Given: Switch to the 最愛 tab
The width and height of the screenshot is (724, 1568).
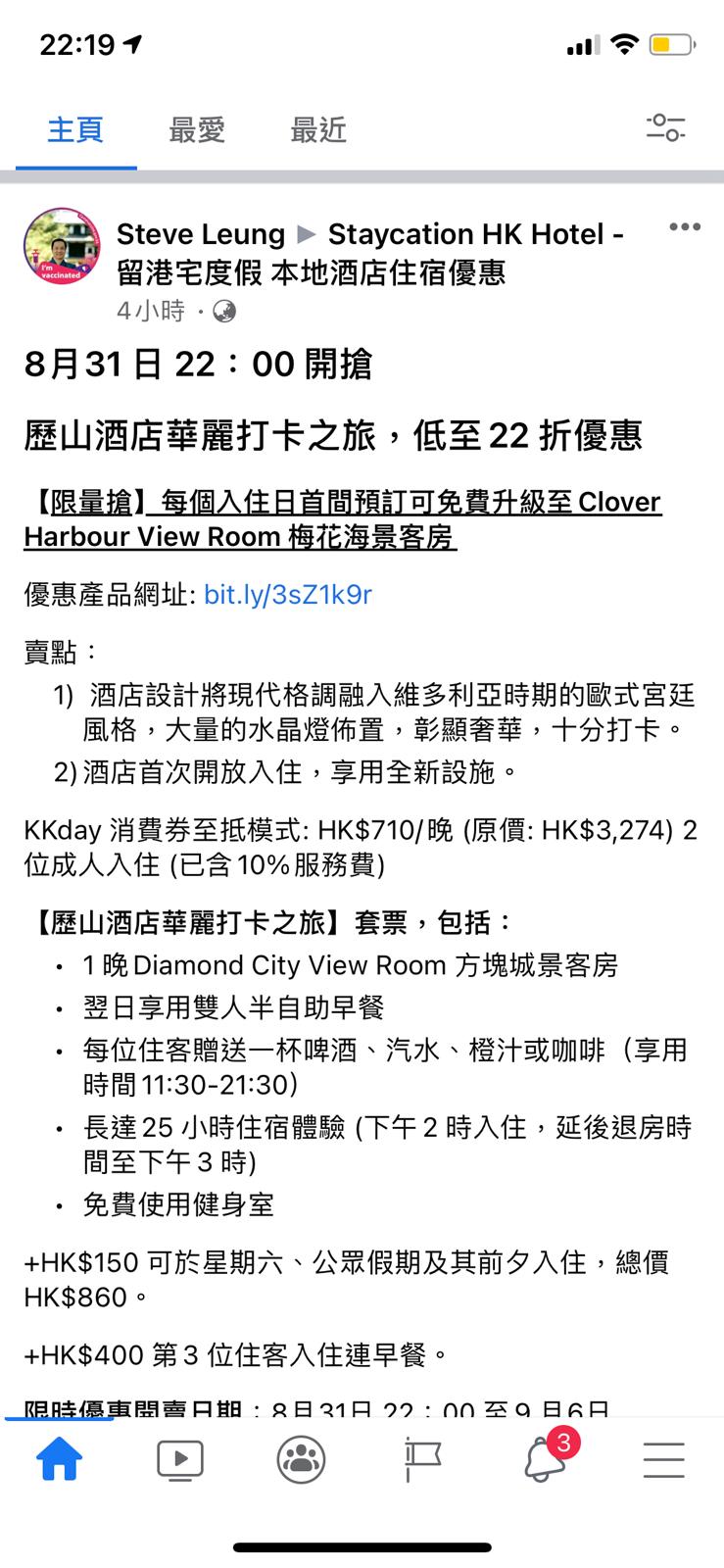Looking at the screenshot, I should pos(197,130).
